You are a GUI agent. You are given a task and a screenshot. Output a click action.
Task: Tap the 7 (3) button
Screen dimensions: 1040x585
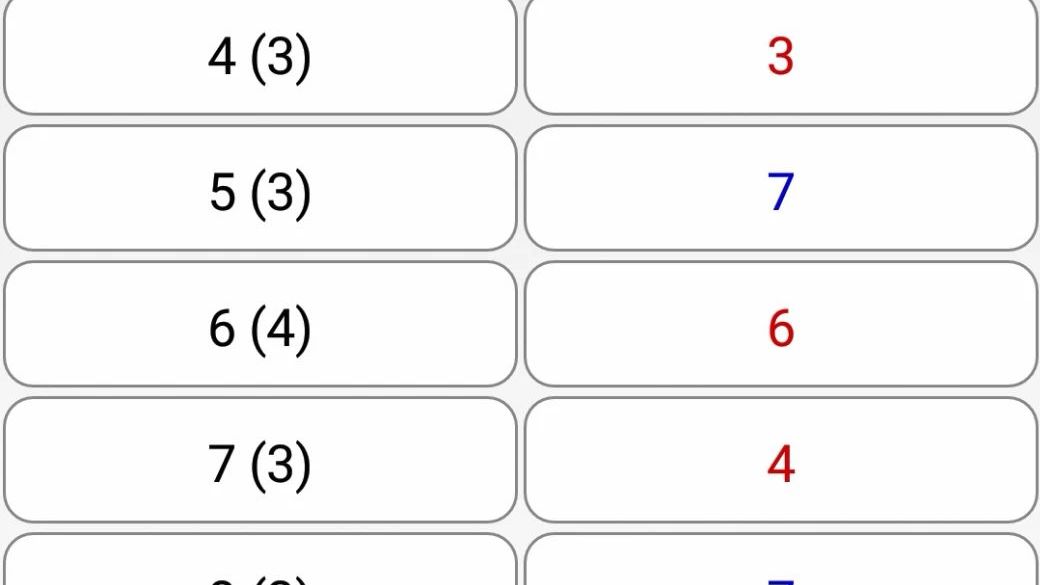click(x=260, y=462)
